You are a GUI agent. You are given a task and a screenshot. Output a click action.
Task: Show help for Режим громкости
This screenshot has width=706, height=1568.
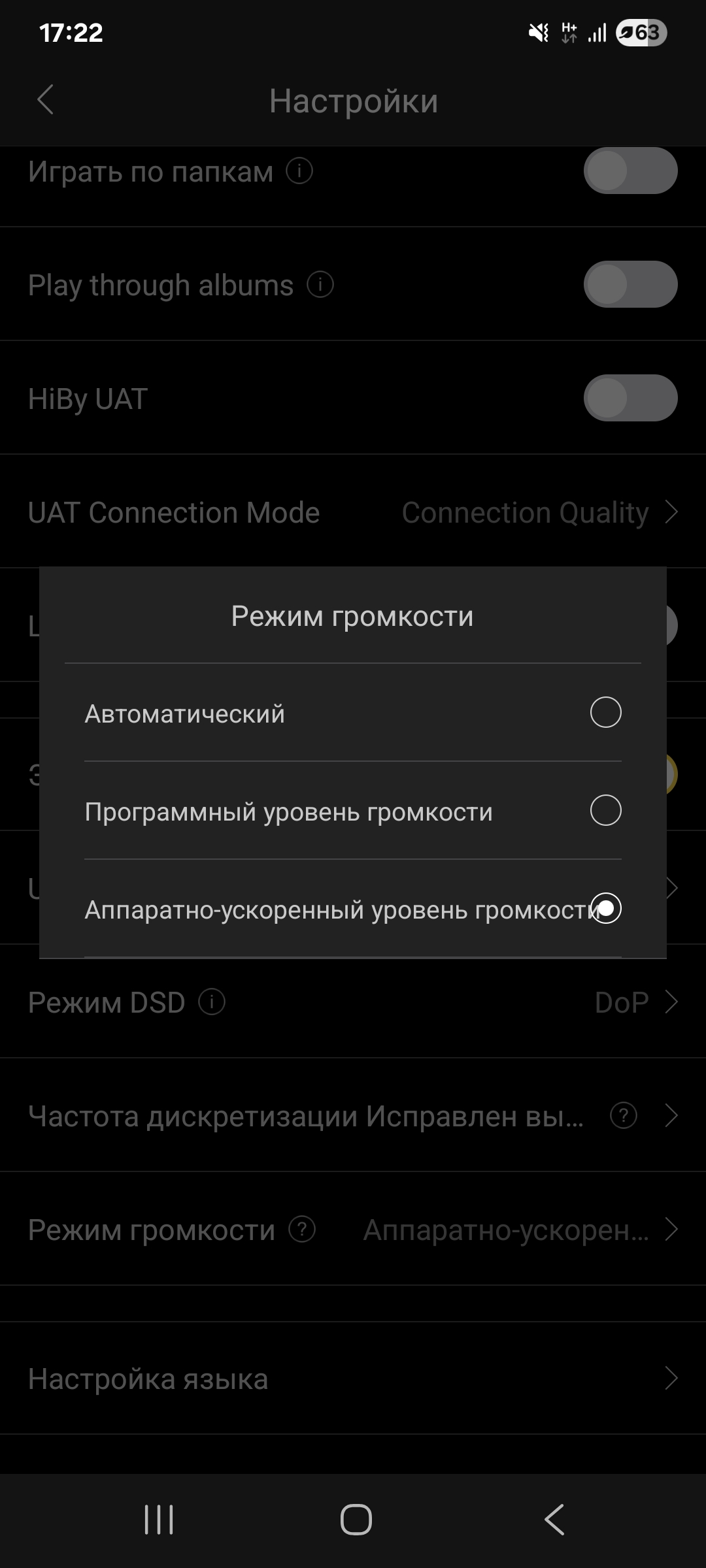[302, 1230]
